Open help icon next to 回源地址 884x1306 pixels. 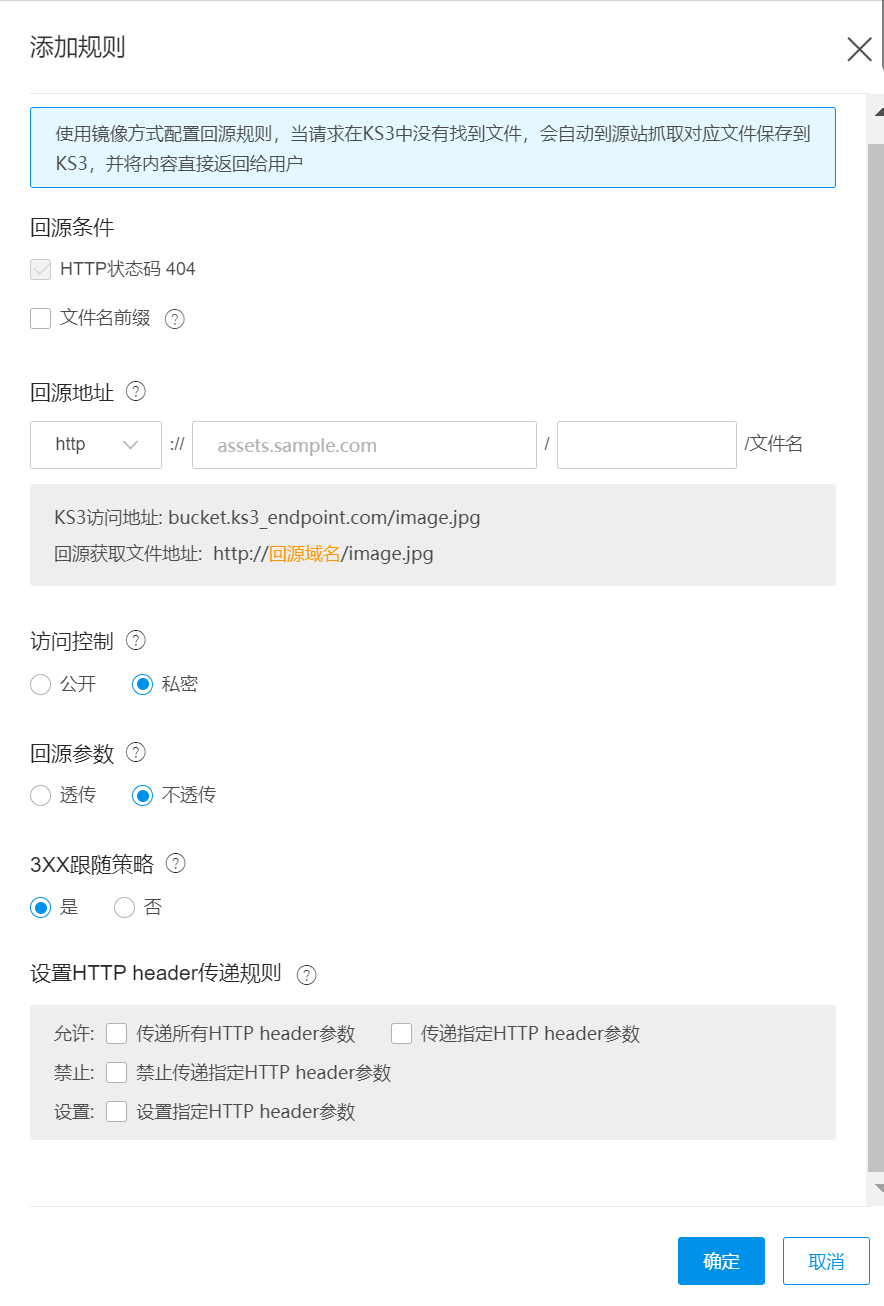[136, 392]
